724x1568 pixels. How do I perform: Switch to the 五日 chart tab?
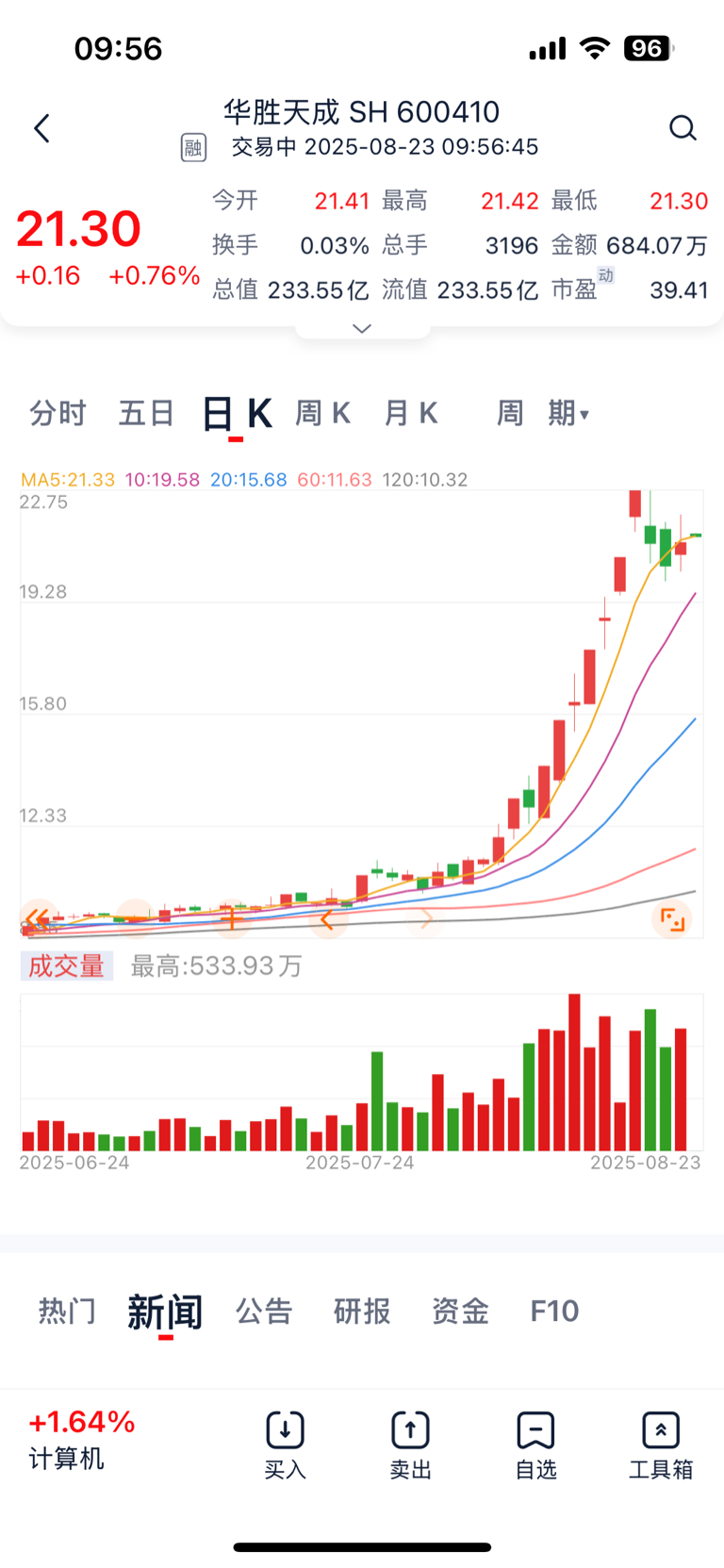[146, 413]
